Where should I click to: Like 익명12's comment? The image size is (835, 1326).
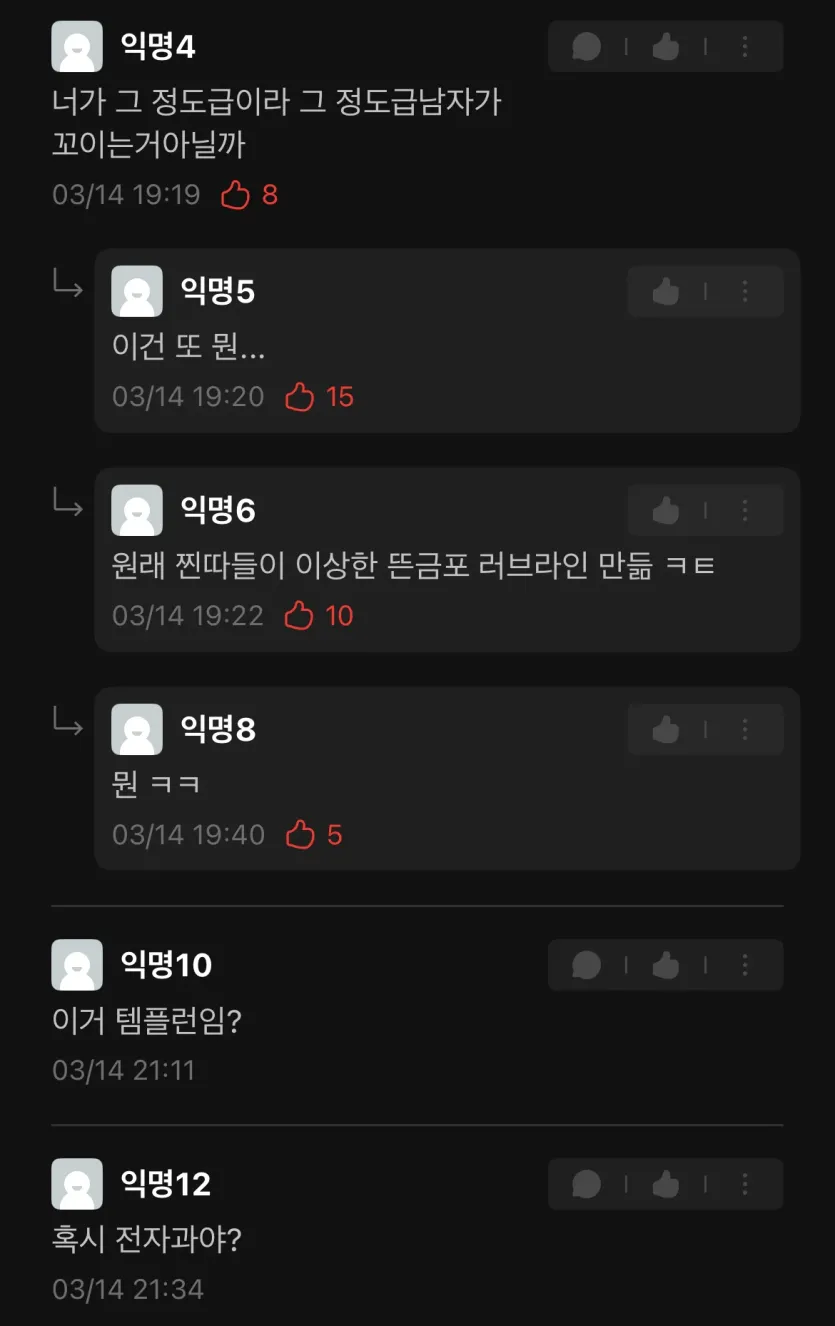(x=666, y=1185)
